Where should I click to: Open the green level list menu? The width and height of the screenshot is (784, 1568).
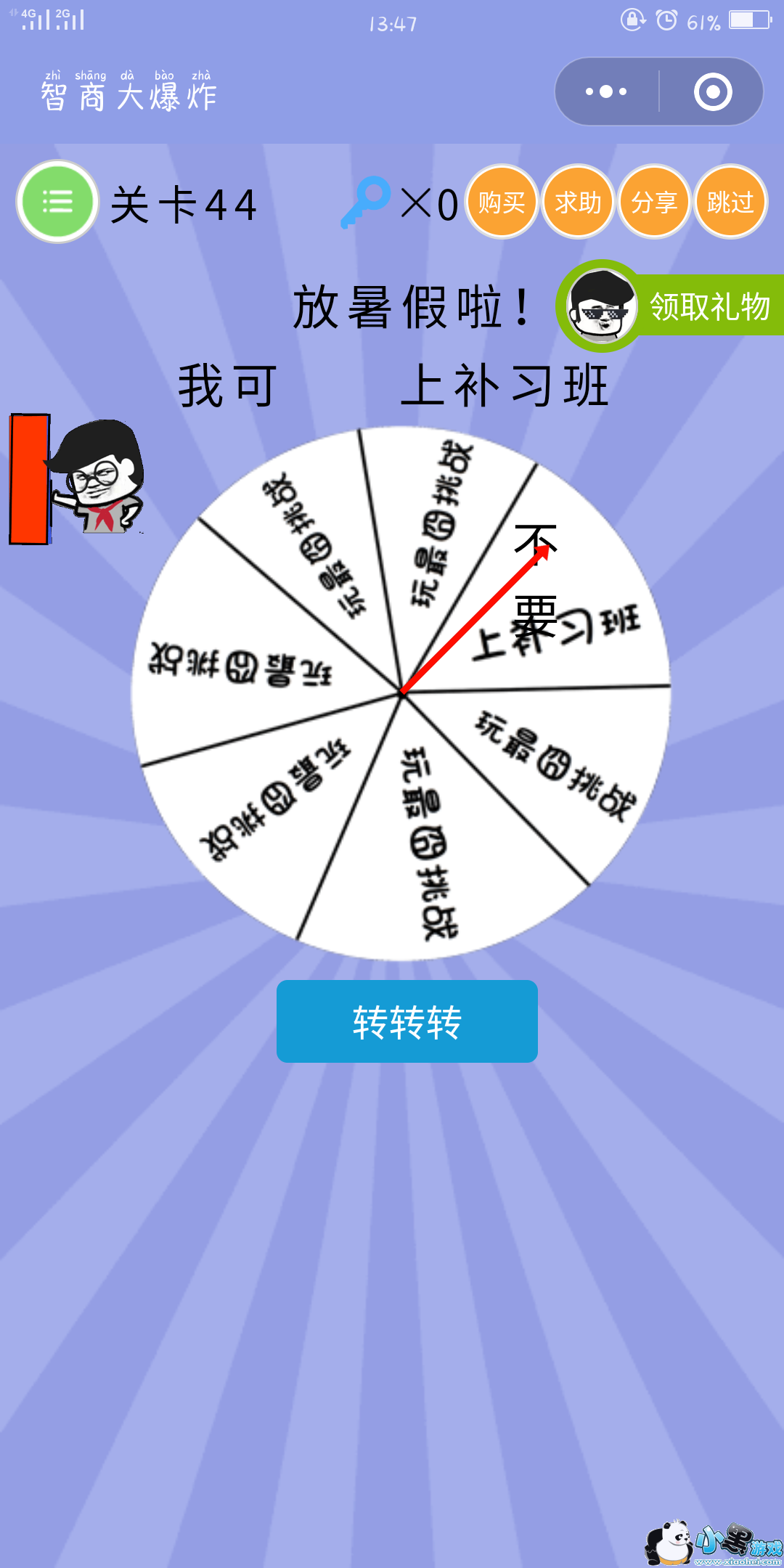point(57,201)
